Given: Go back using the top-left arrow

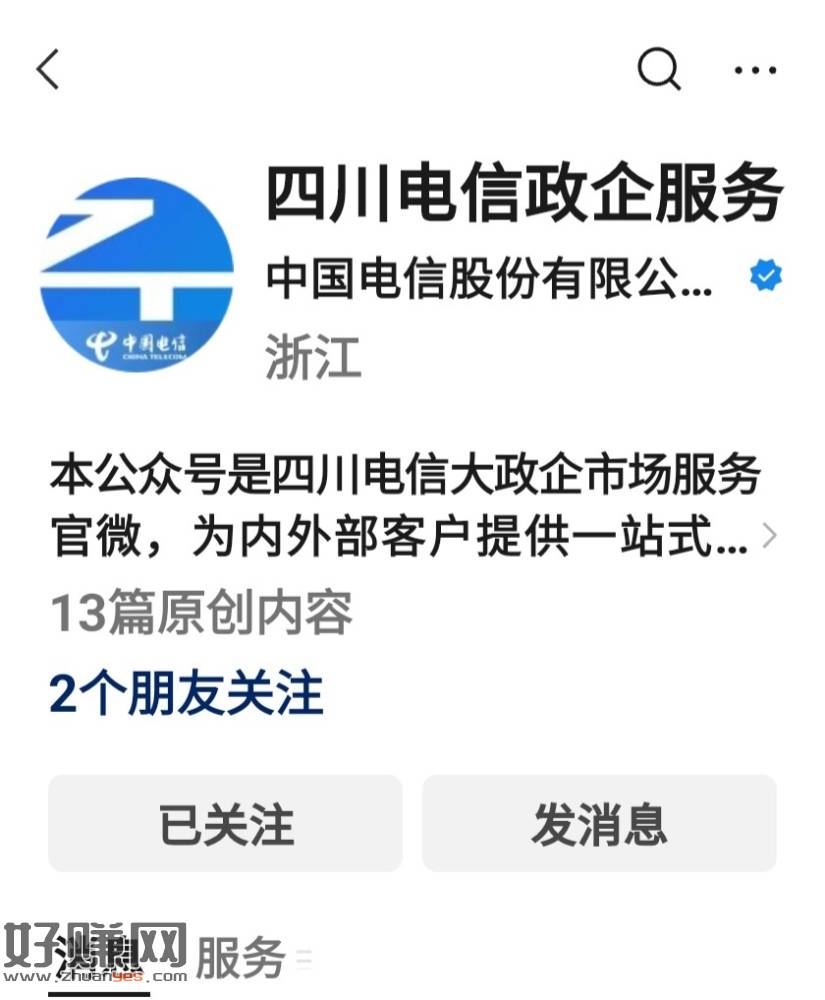Looking at the screenshot, I should 48,70.
